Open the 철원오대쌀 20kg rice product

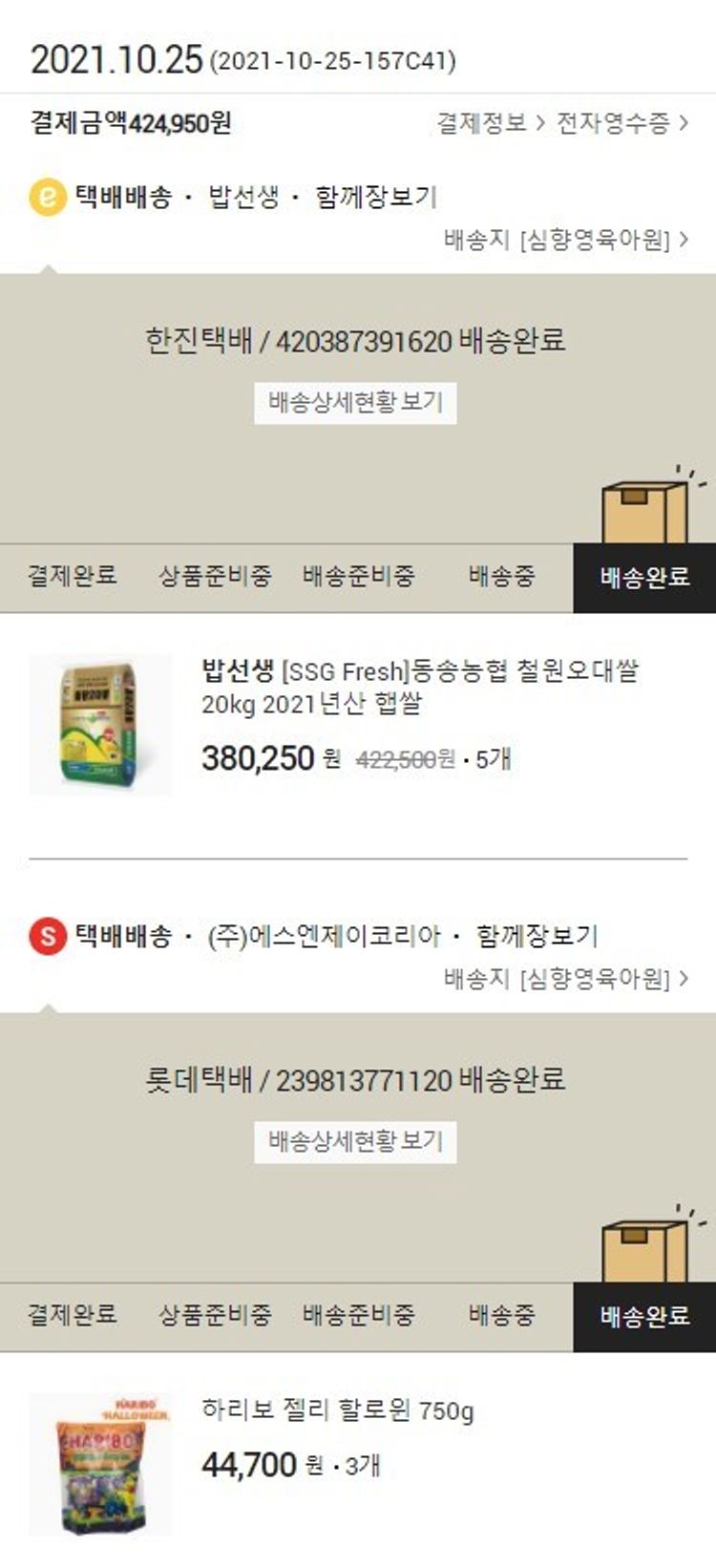(x=420, y=687)
